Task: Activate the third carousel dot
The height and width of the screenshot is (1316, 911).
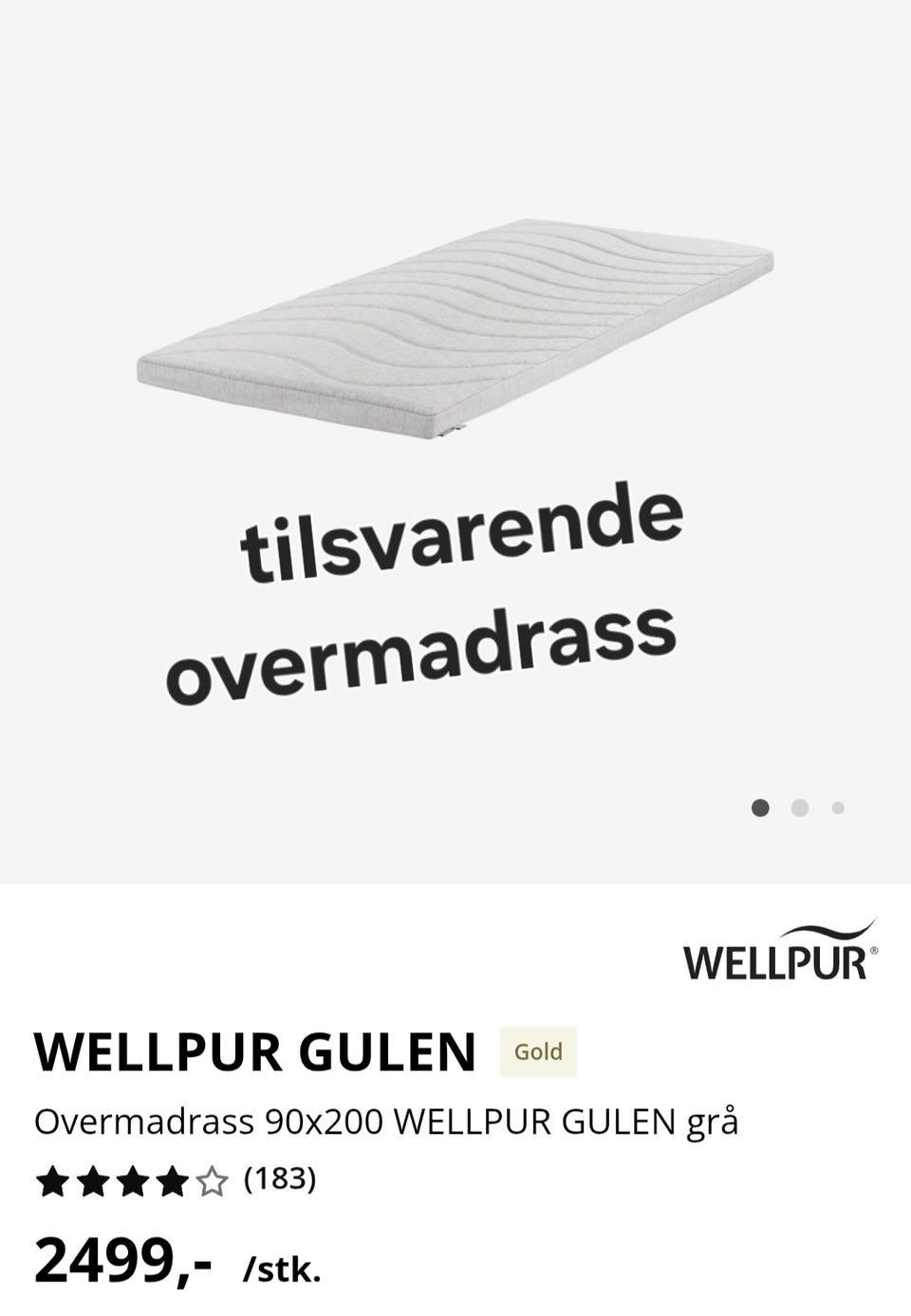Action: click(837, 806)
